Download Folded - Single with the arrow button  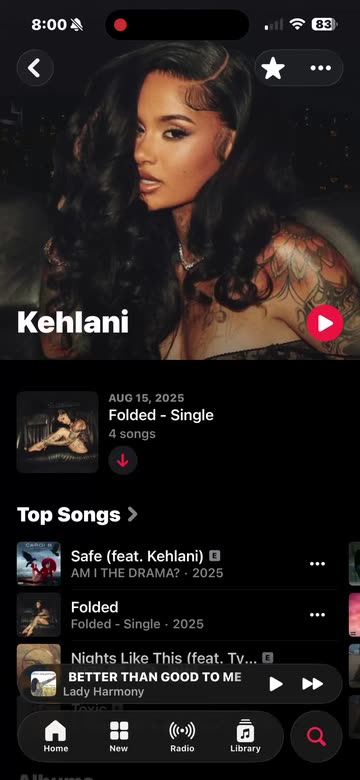pos(123,461)
